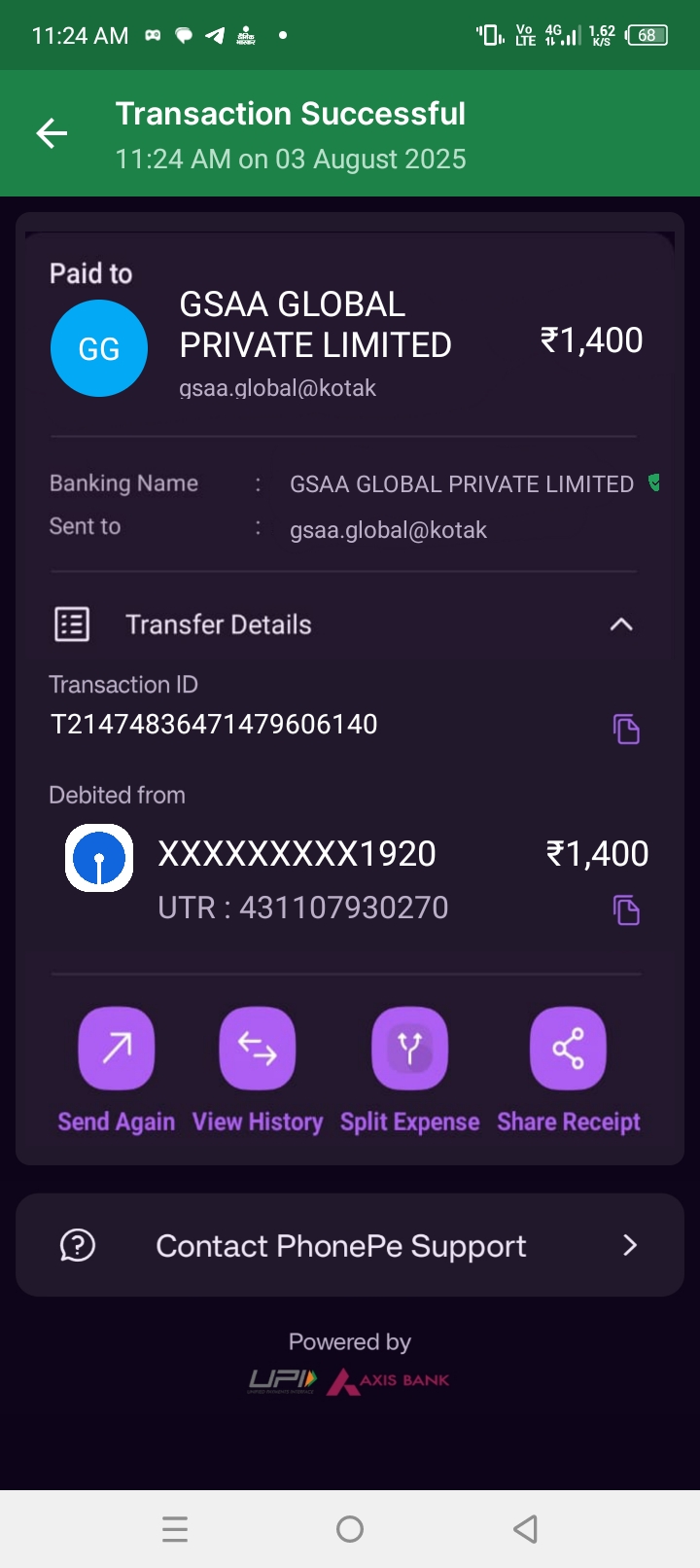
Task: Tap the system home button
Action: [350, 1529]
